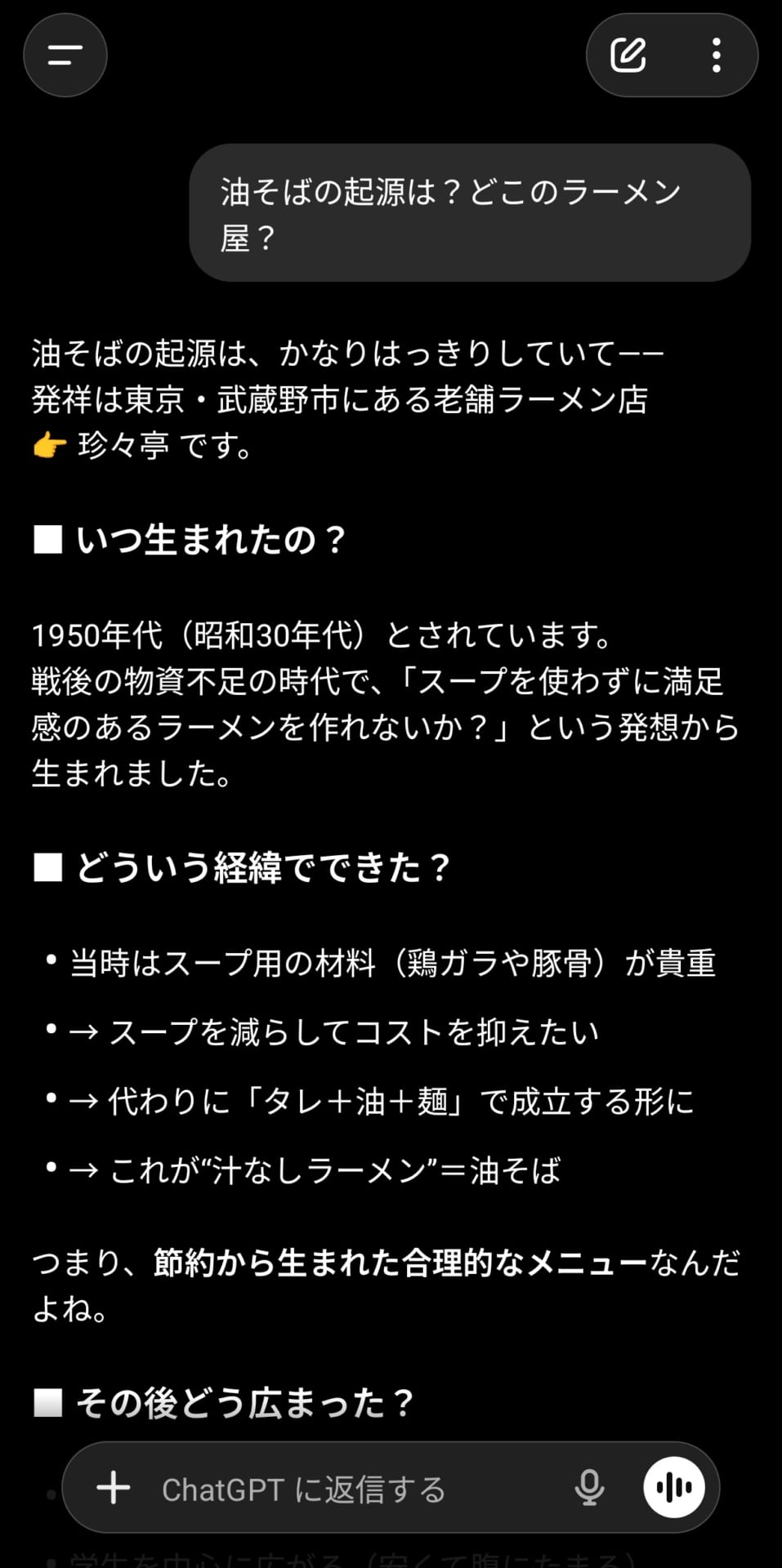Focus the ChatGPT reply input field

coord(343,1489)
